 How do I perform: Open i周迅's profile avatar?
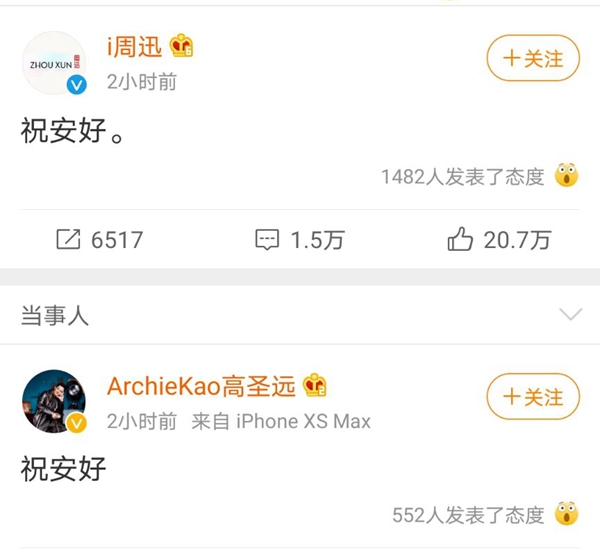tap(54, 63)
